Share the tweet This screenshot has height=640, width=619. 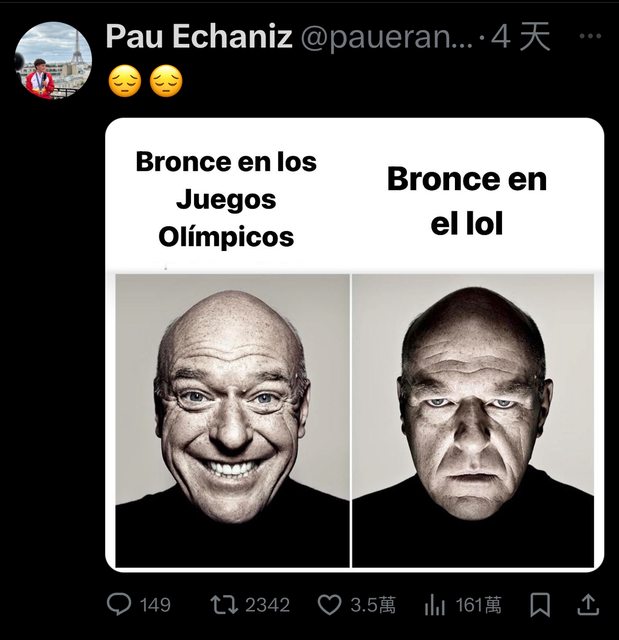click(x=589, y=604)
